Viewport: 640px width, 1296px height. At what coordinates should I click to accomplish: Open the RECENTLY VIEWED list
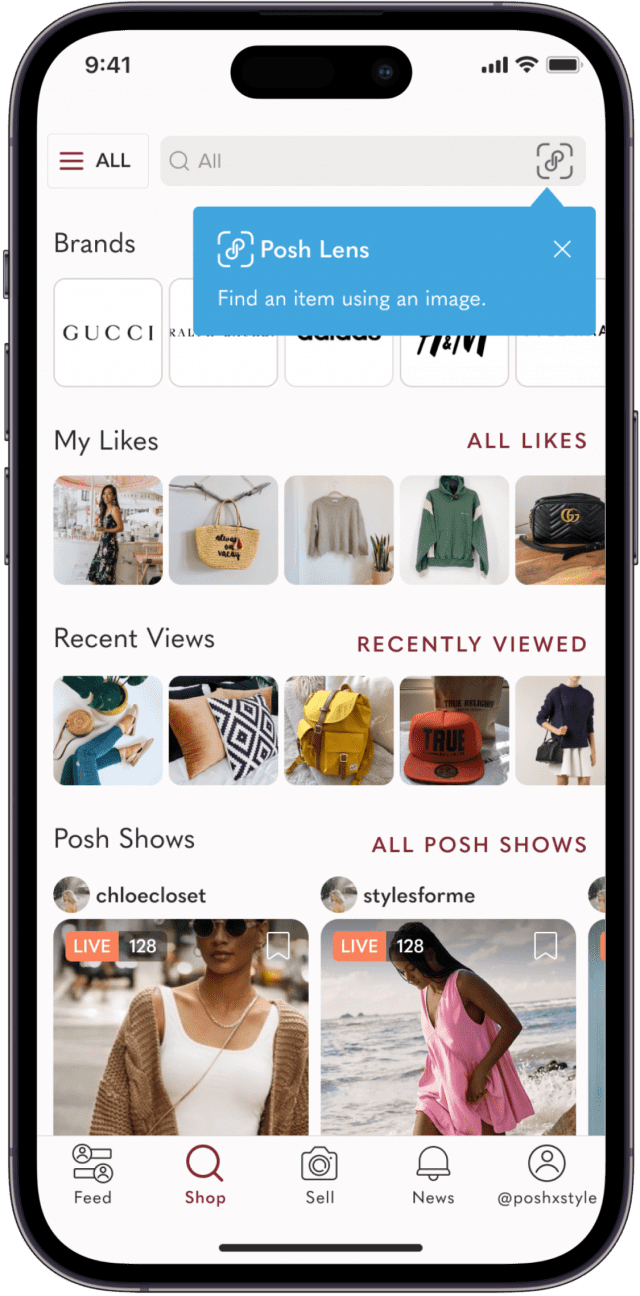pos(472,644)
